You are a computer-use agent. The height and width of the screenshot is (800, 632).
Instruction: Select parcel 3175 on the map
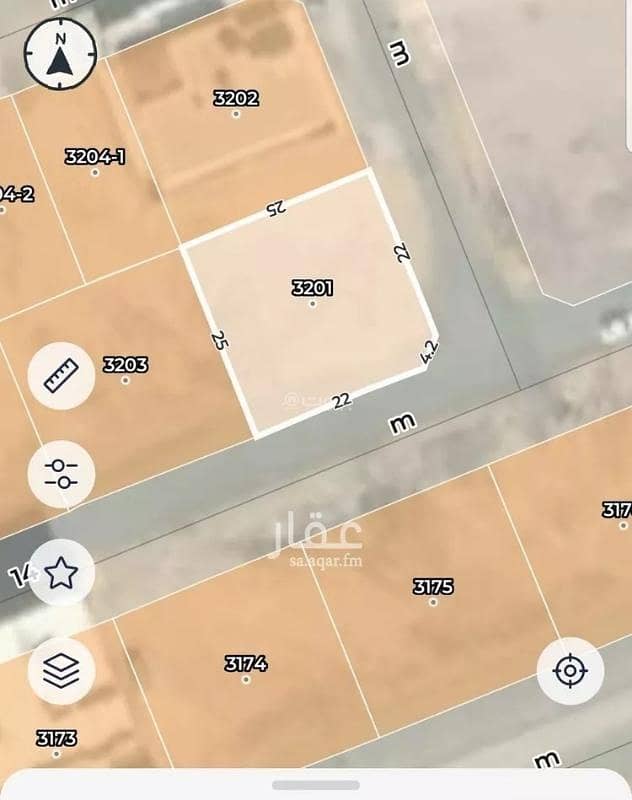tap(433, 593)
